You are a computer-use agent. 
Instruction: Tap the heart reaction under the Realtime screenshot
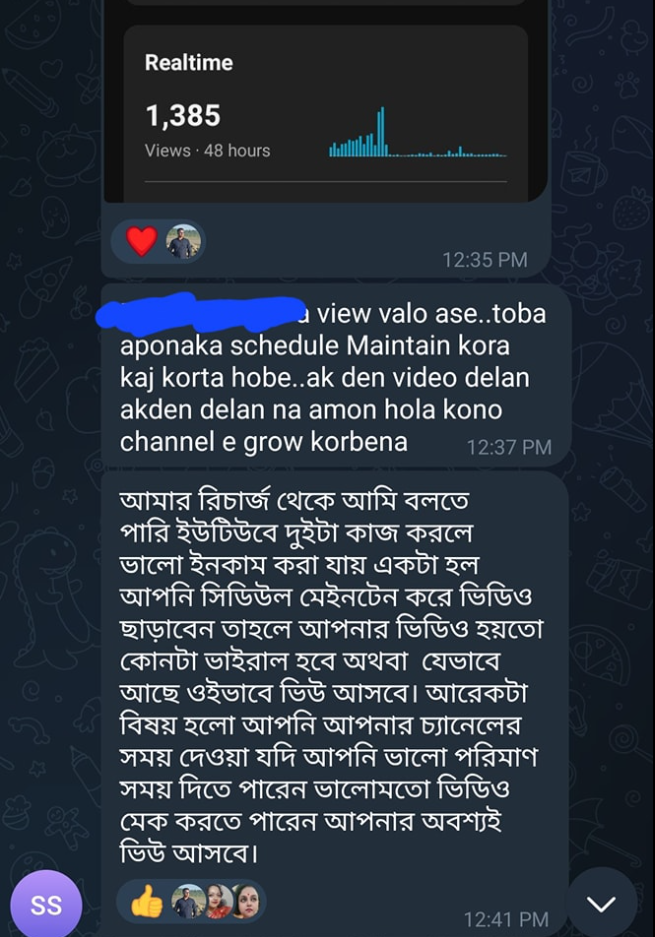coord(142,241)
